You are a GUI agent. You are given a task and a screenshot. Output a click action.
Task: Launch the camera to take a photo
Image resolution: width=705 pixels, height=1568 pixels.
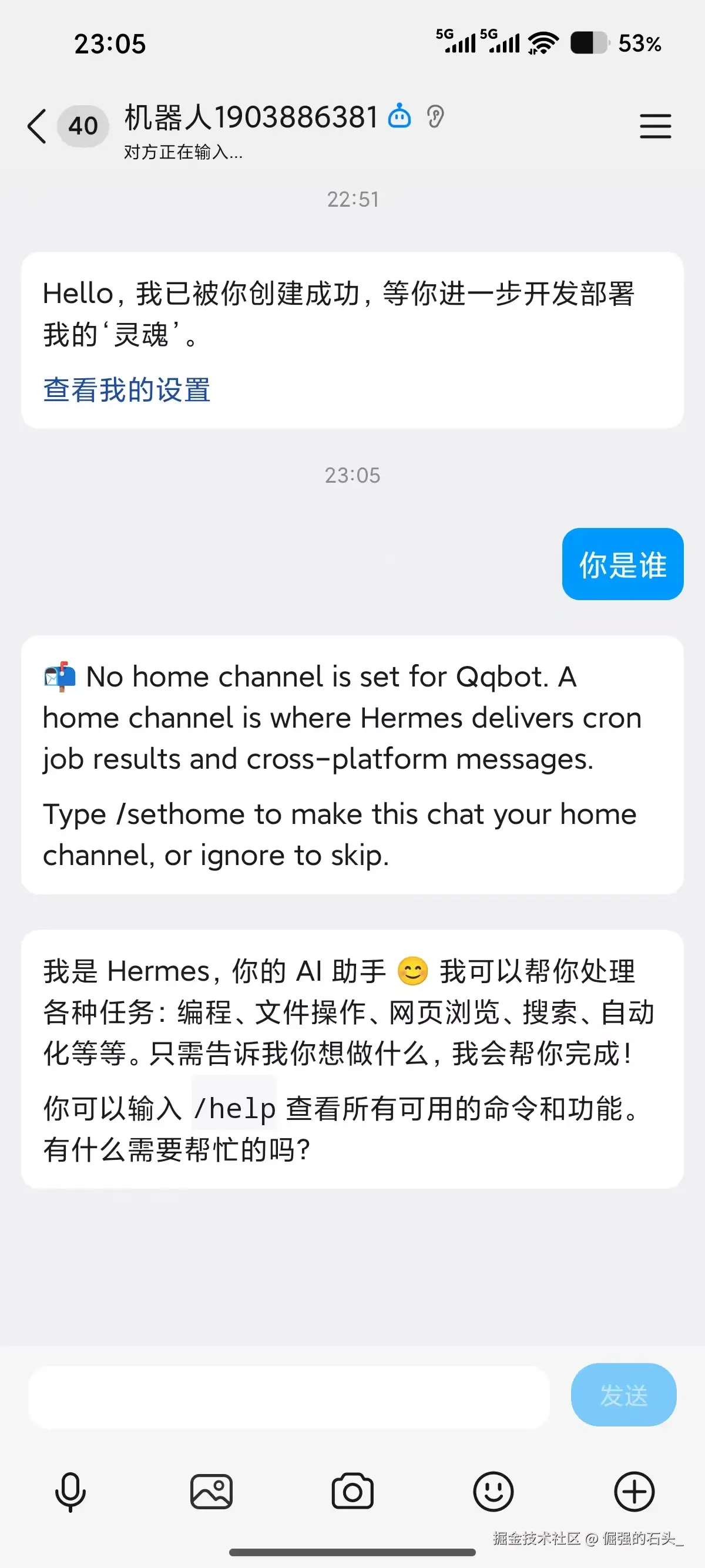coord(352,1492)
